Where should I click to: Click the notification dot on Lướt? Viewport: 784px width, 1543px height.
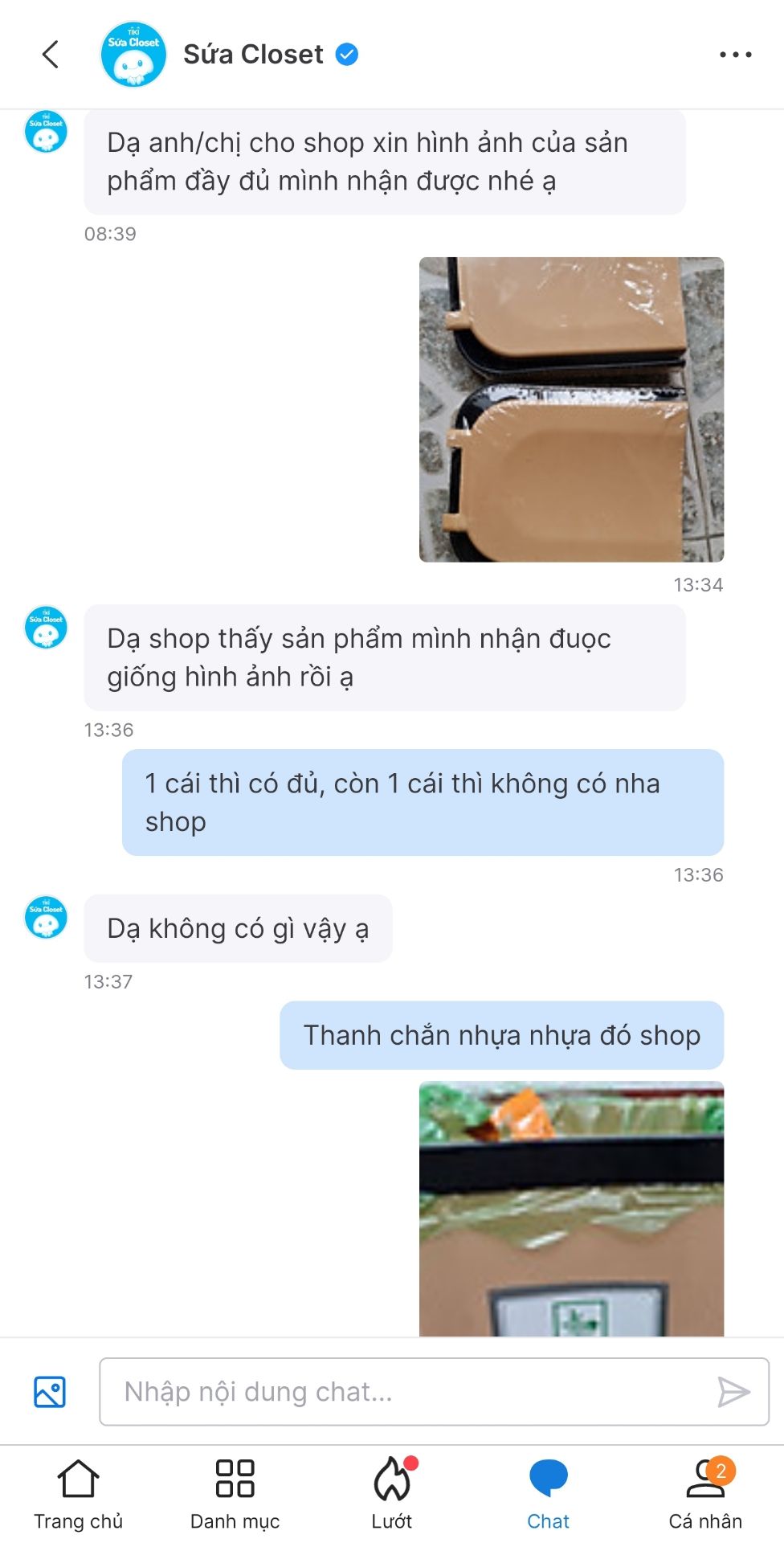[x=411, y=1463]
